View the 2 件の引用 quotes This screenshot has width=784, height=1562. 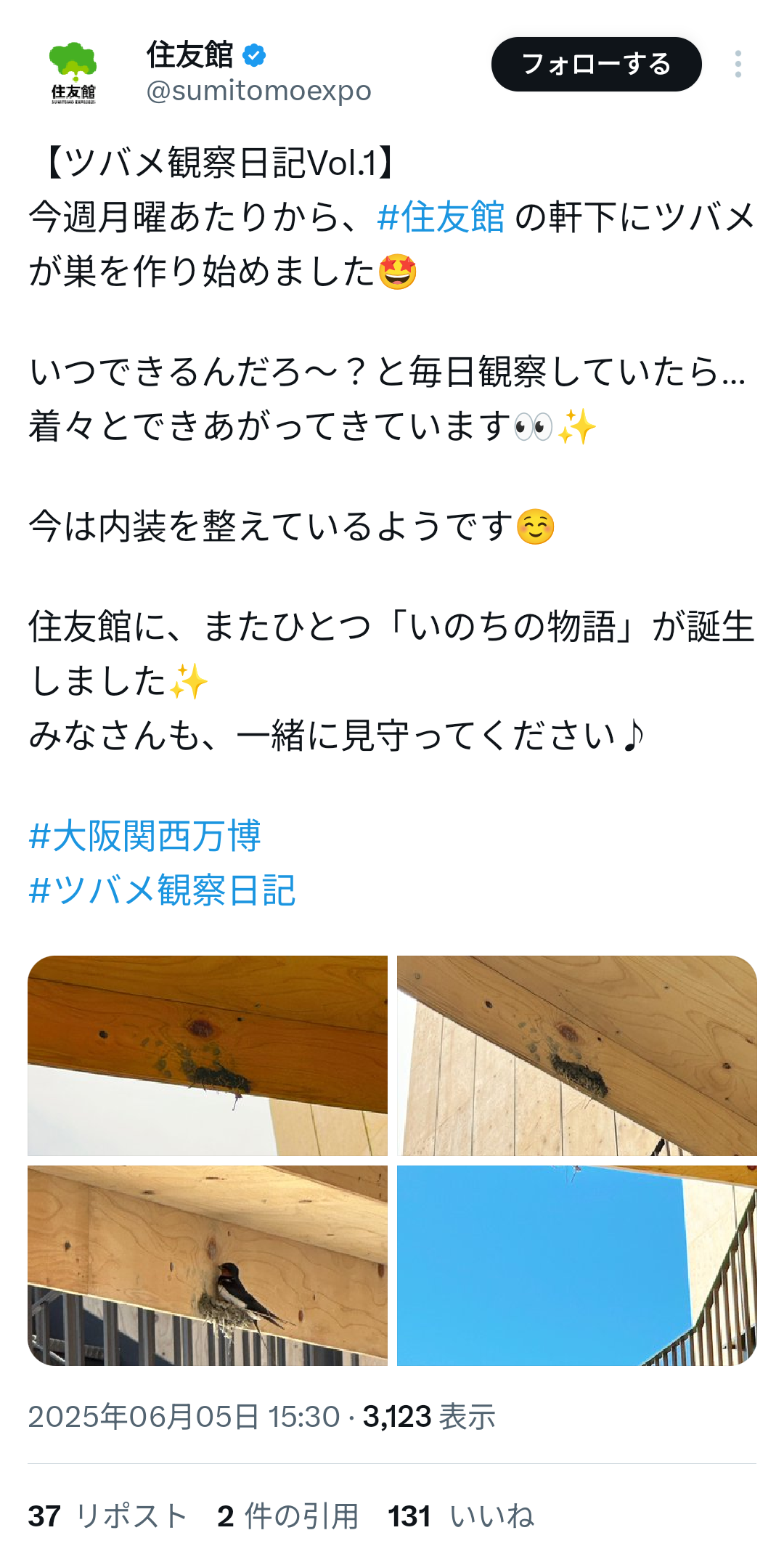[x=287, y=1516]
